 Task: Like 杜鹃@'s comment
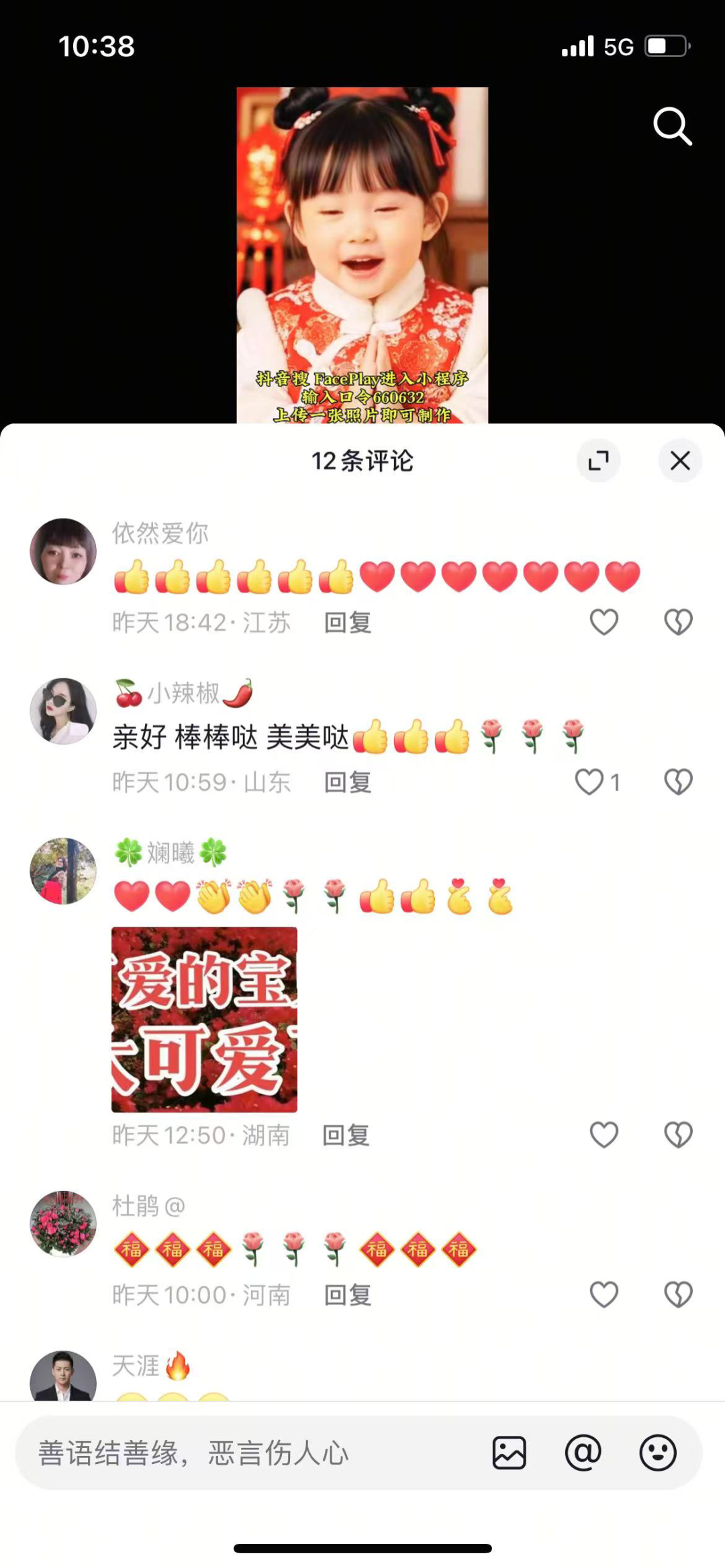[603, 1294]
